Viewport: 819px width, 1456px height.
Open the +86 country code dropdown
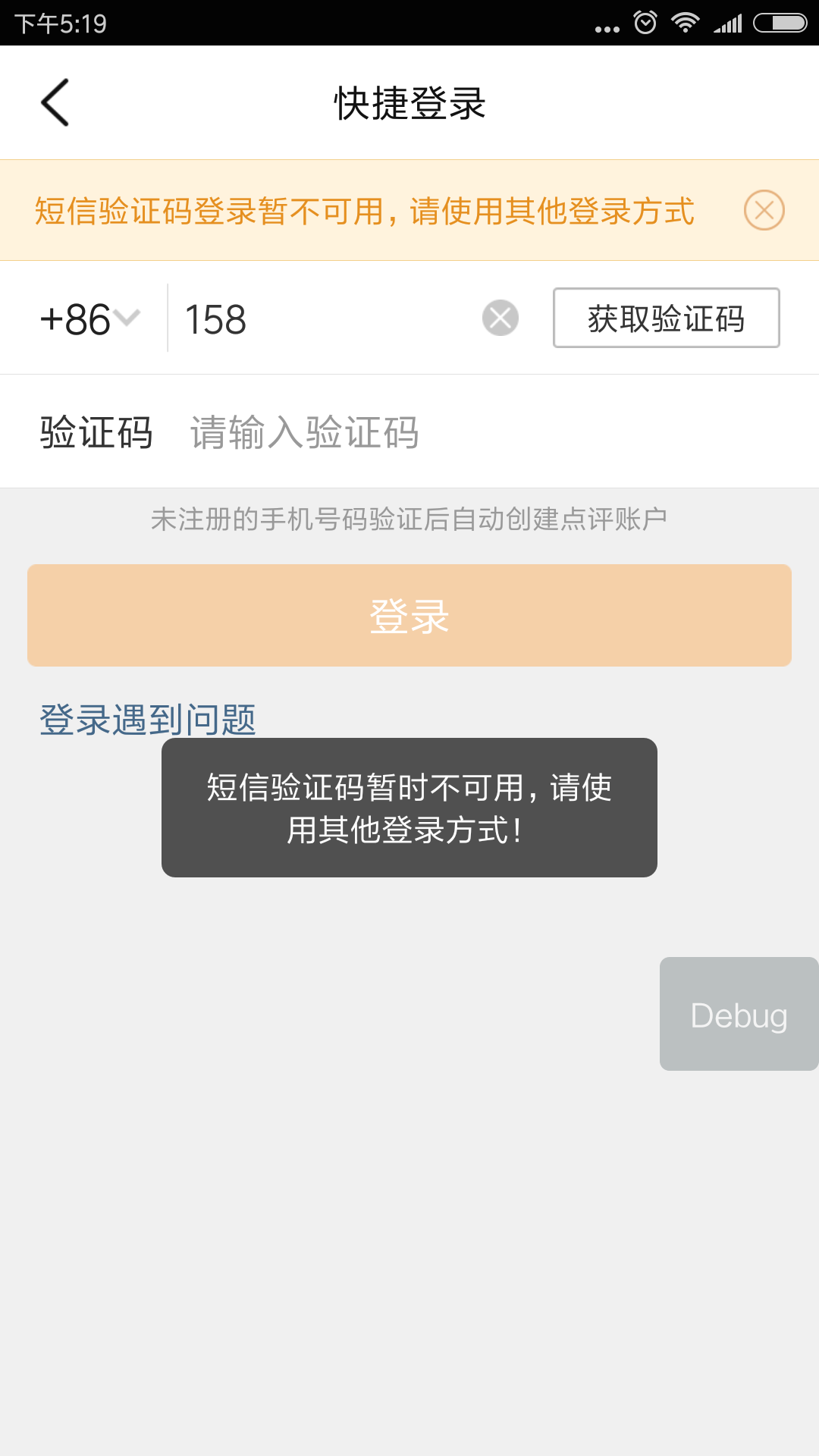(x=89, y=318)
